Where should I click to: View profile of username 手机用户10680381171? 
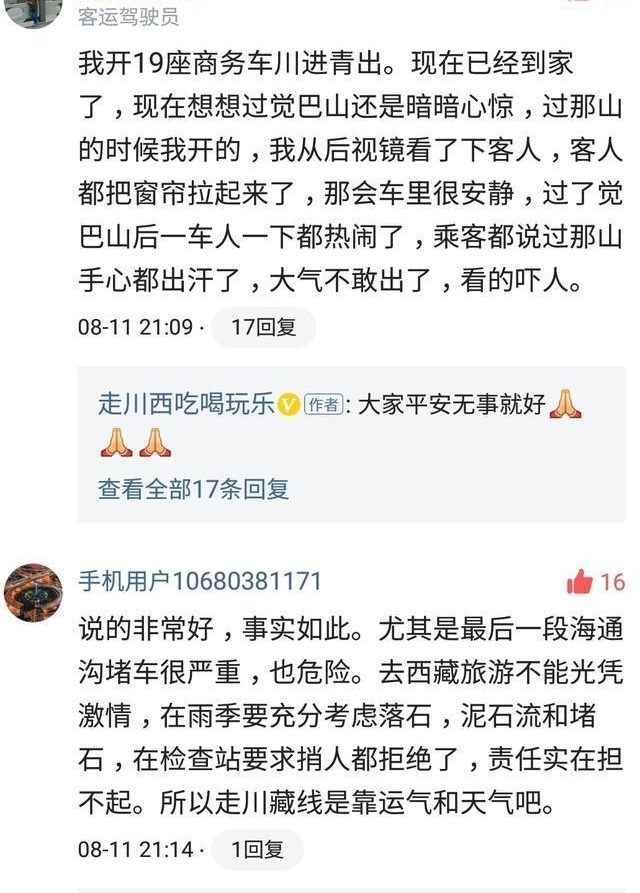200,581
